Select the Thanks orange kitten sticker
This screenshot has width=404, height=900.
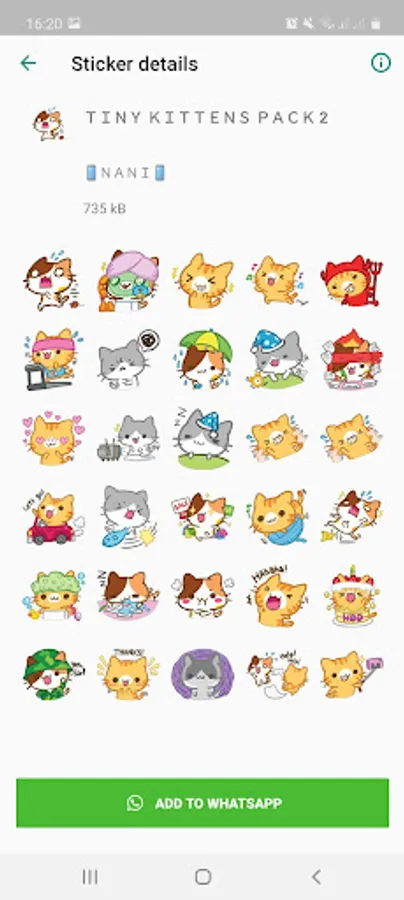[128, 673]
